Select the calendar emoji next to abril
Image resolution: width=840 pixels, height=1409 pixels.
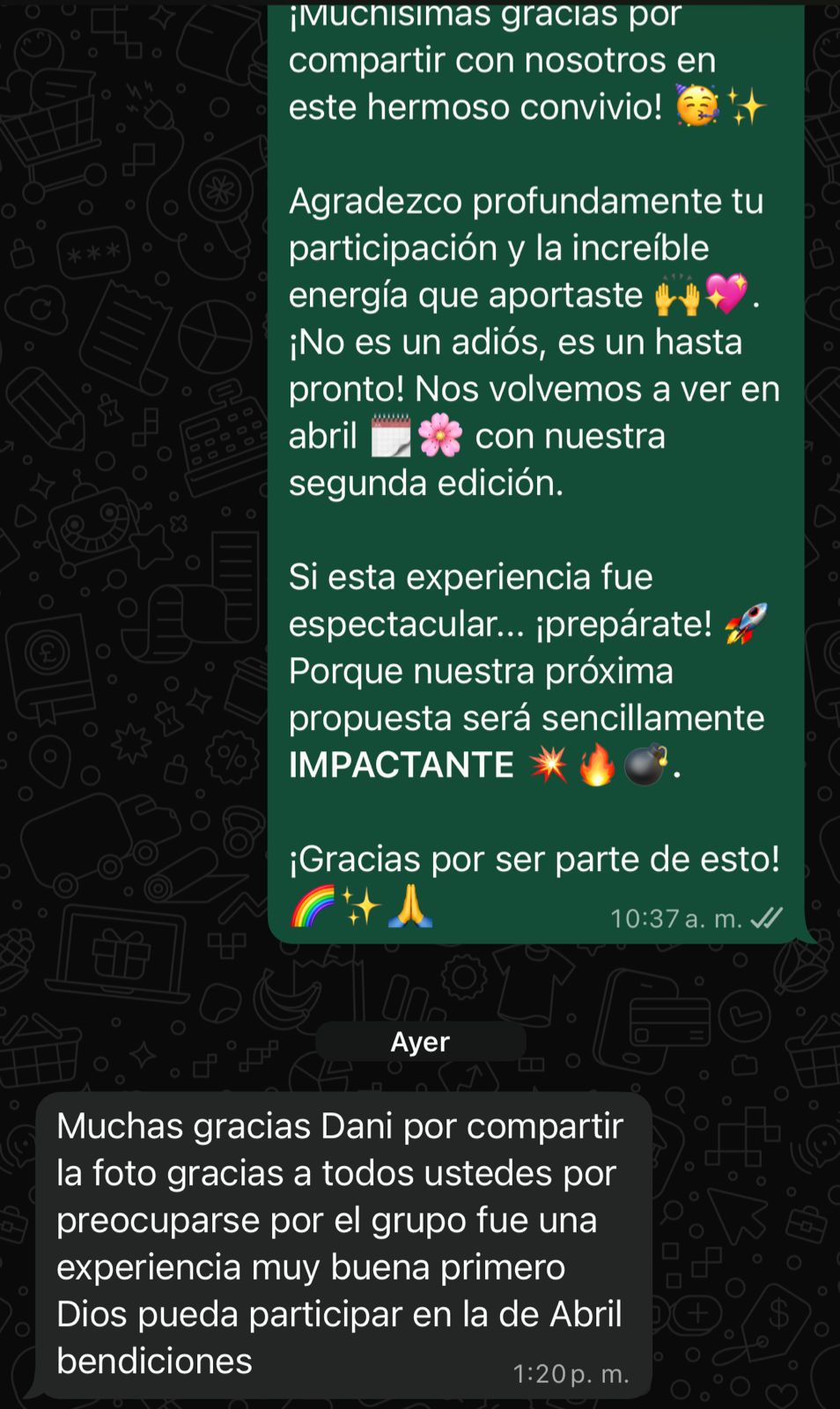[390, 434]
